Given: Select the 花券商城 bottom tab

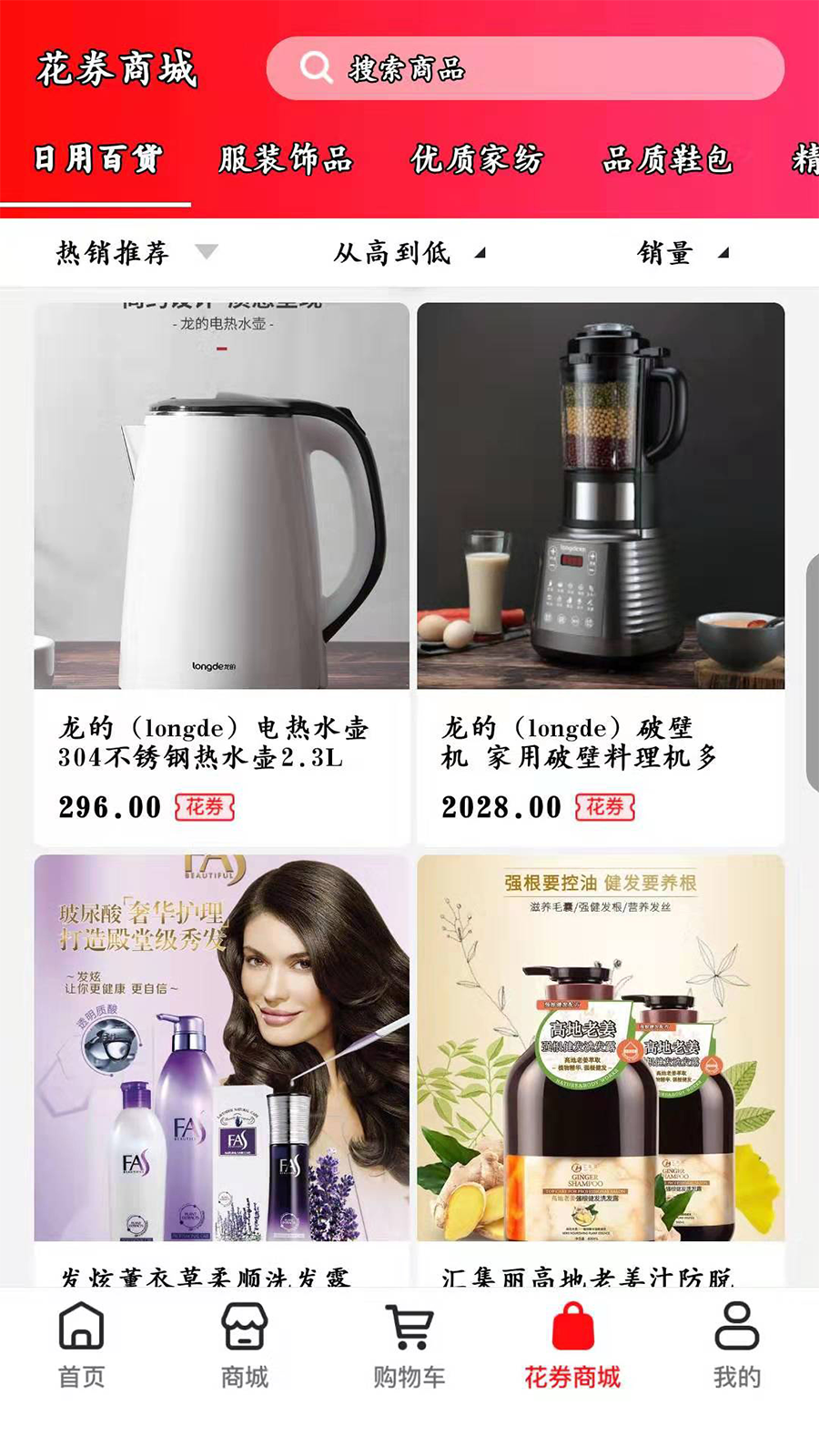Looking at the screenshot, I should [x=572, y=1345].
